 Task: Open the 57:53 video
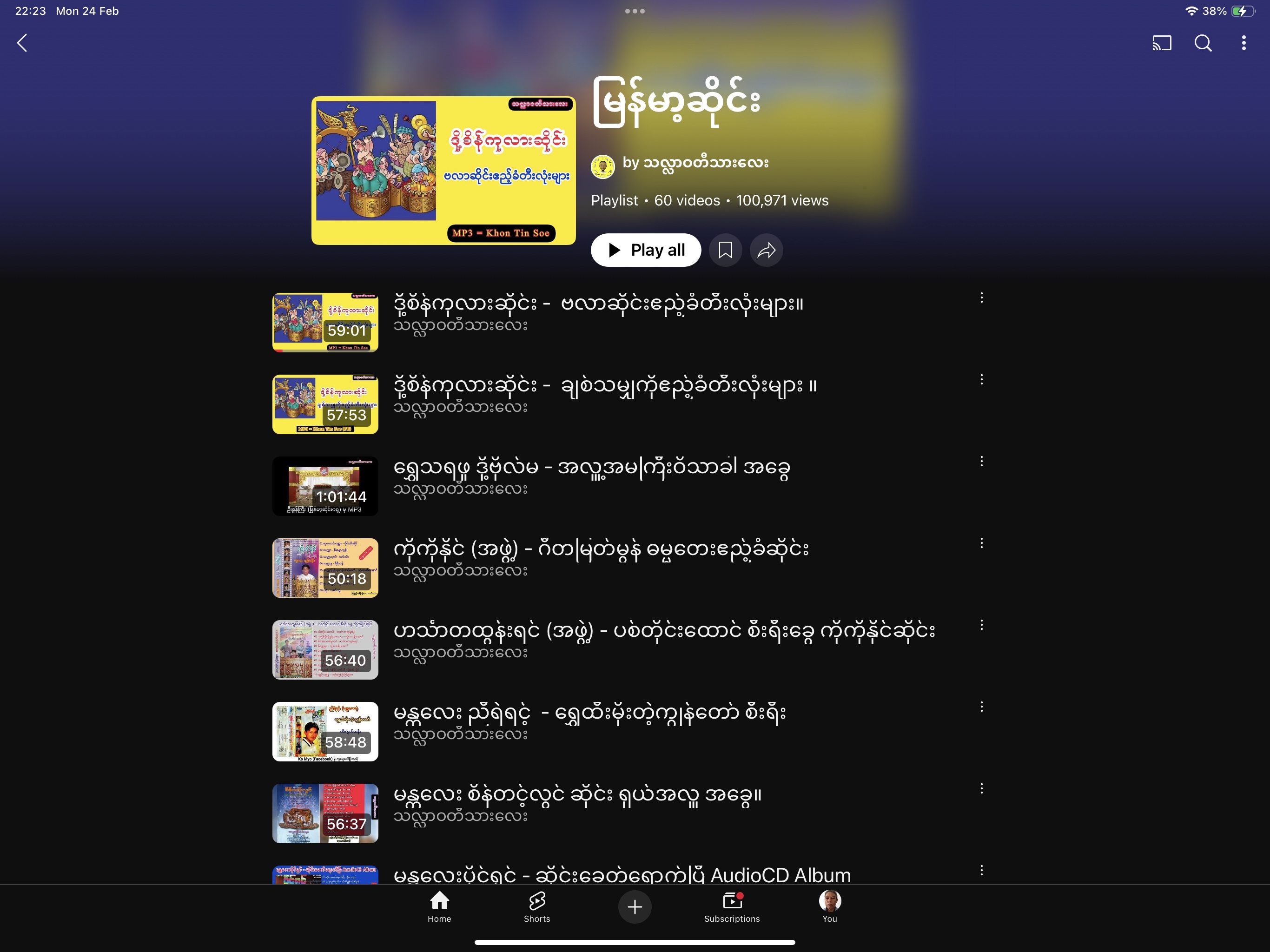pyautogui.click(x=325, y=404)
